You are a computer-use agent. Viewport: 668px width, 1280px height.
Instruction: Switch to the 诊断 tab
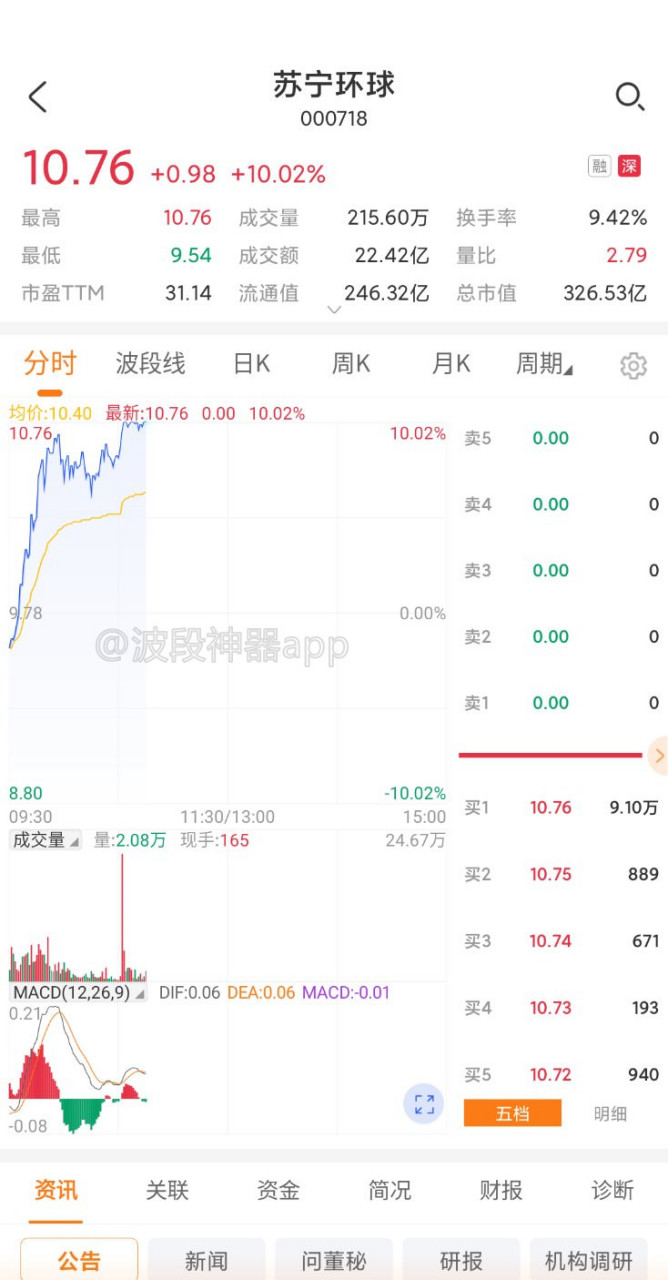tap(612, 1190)
